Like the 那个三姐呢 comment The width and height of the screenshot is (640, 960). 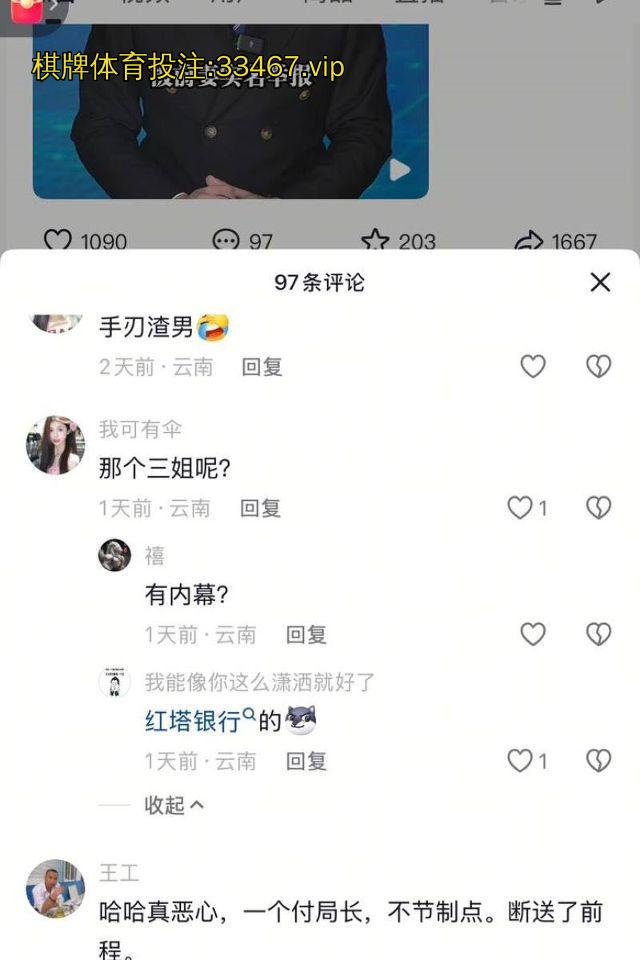click(521, 508)
